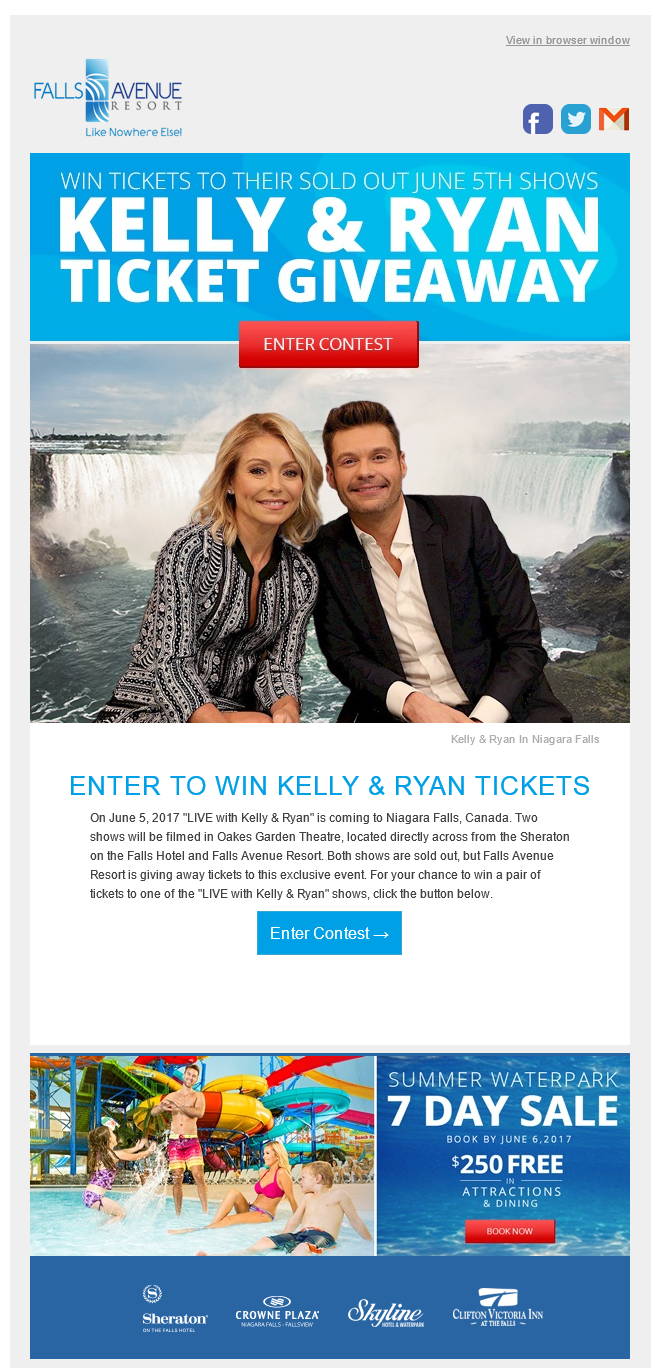659x1368 pixels.
Task: Tap the Gmail envelope icon
Action: [x=614, y=119]
